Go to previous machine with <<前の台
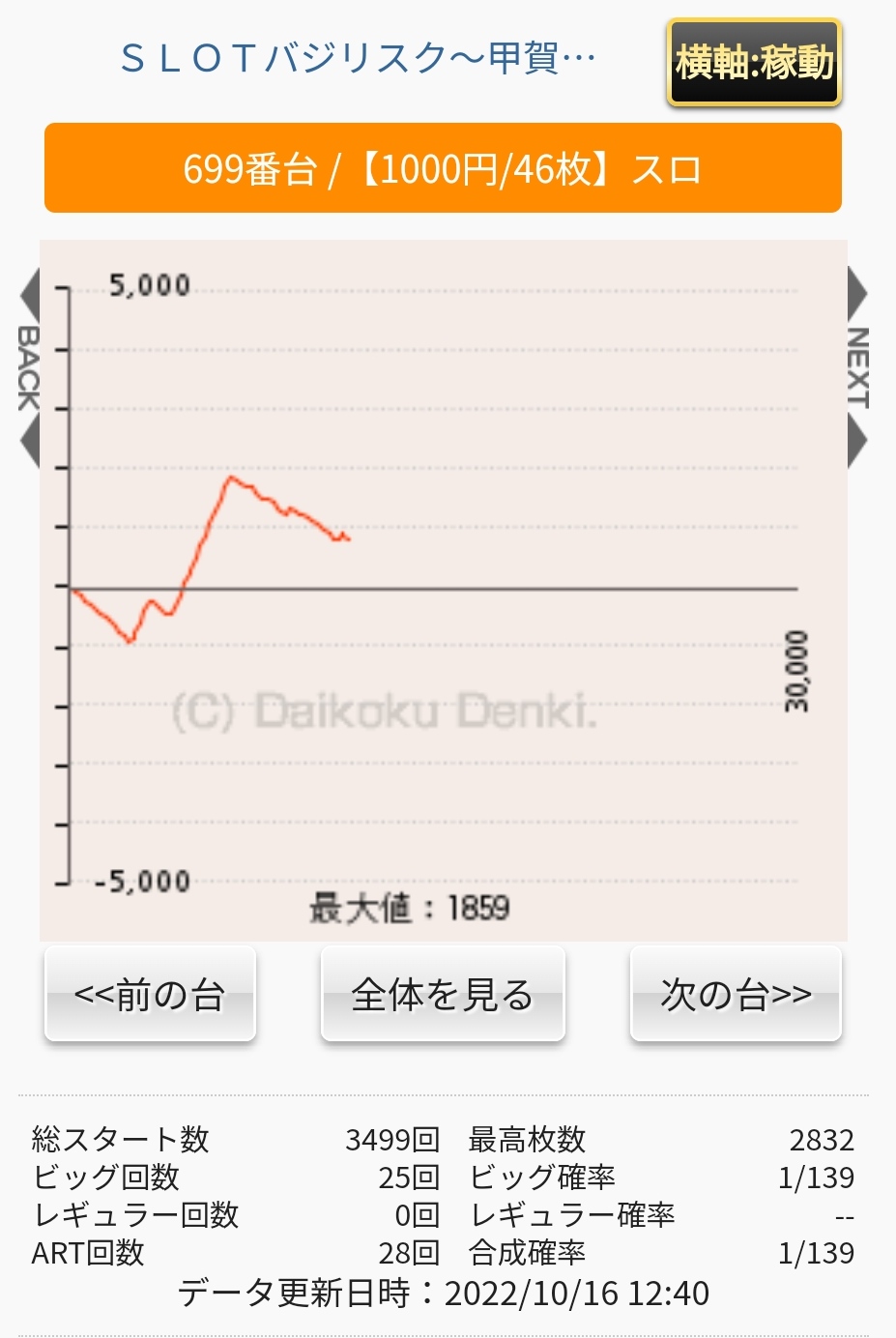 (x=150, y=994)
